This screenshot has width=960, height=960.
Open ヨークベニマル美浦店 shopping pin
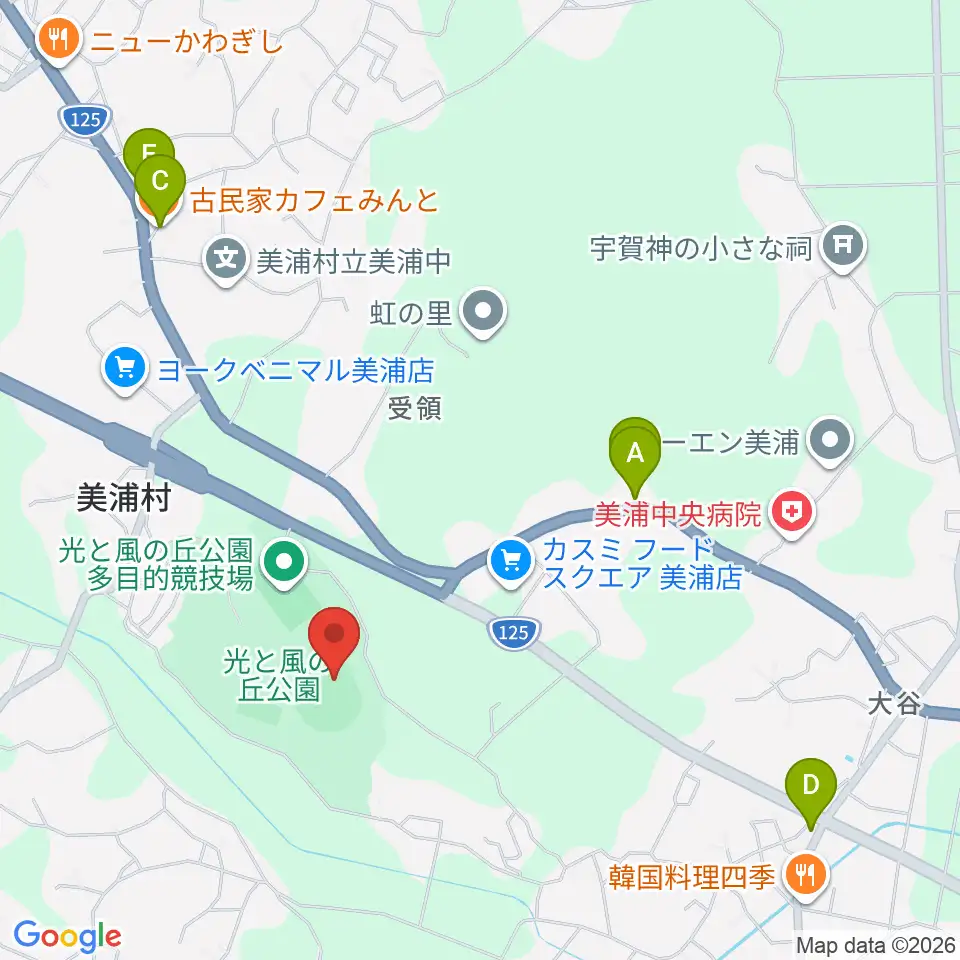click(x=125, y=370)
